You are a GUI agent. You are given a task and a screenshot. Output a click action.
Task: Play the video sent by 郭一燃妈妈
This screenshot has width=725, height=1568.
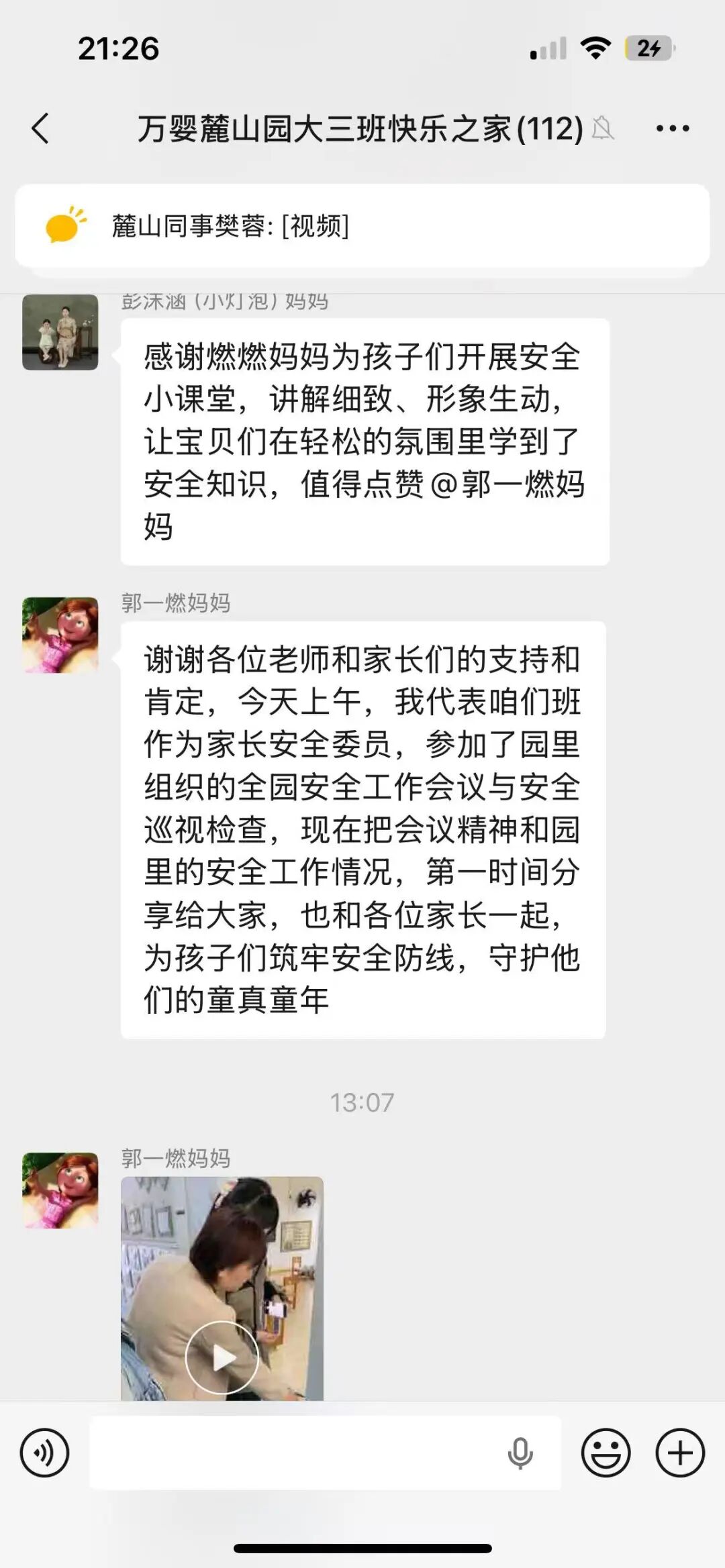222,1358
